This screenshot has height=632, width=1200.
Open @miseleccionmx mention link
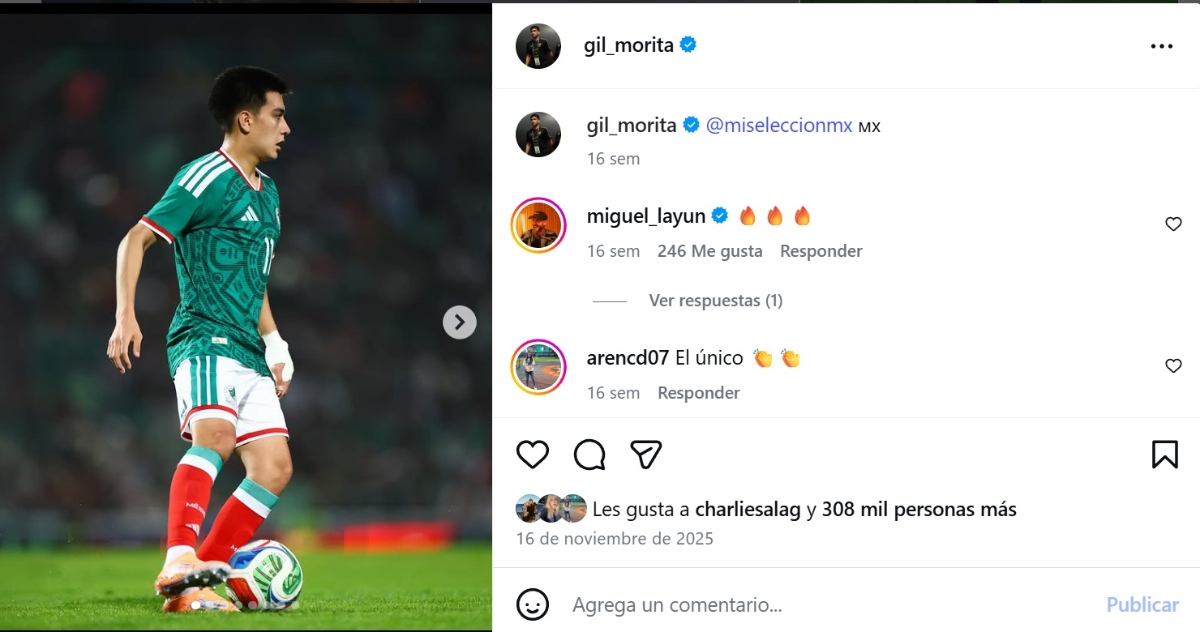(x=779, y=126)
